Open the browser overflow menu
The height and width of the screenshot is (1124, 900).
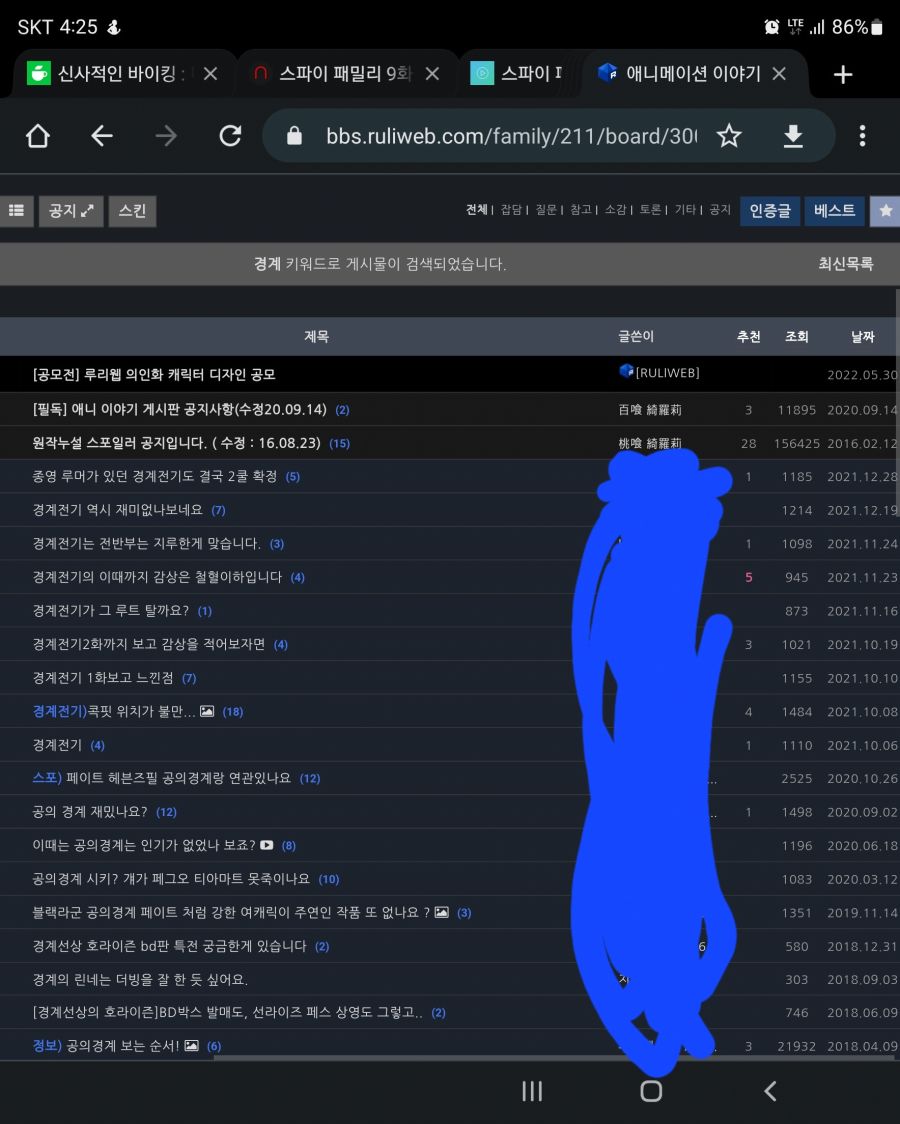862,136
